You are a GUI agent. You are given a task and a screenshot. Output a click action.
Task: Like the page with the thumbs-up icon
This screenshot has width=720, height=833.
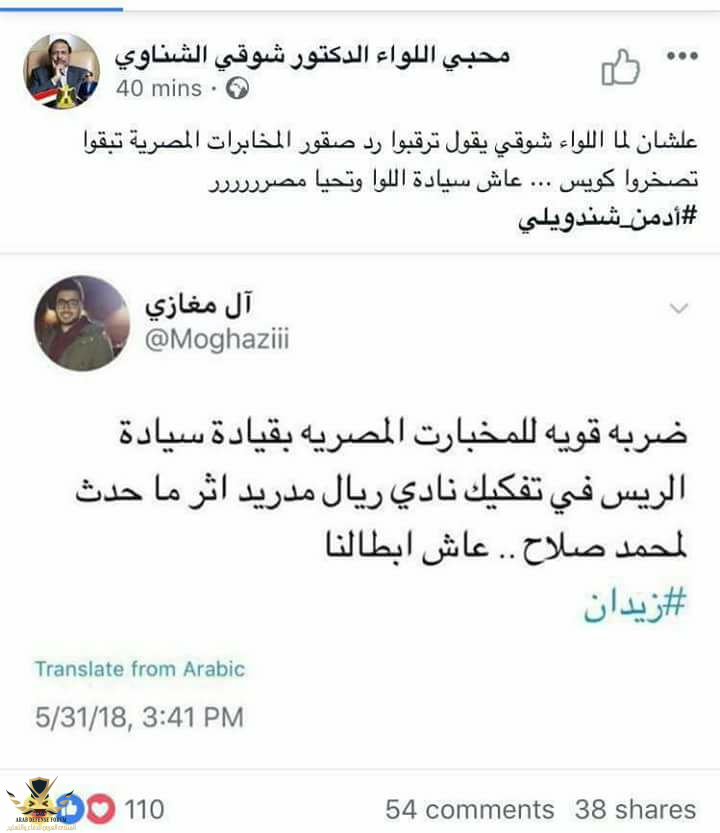[x=620, y=68]
